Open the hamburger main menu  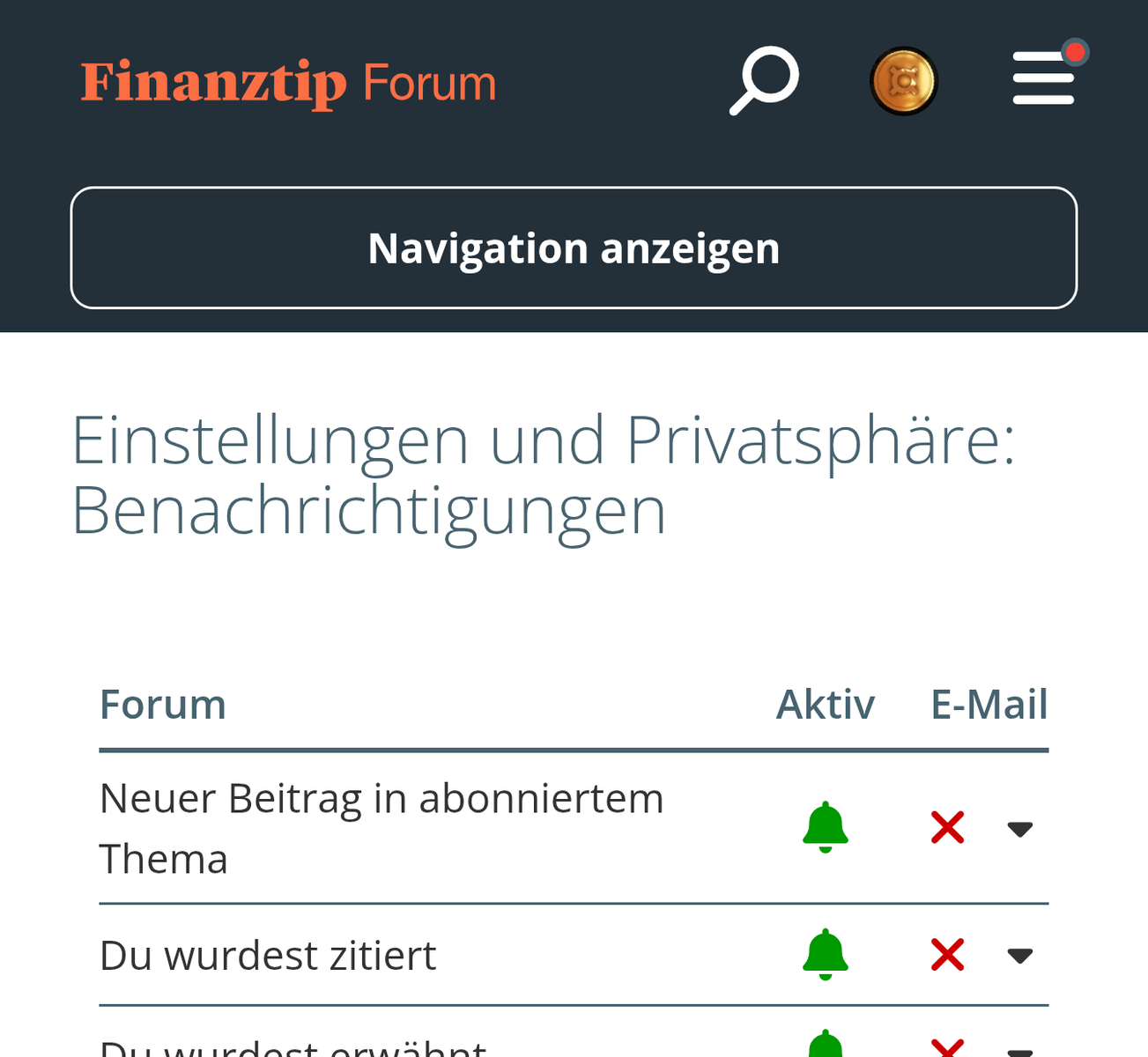coord(1044,79)
